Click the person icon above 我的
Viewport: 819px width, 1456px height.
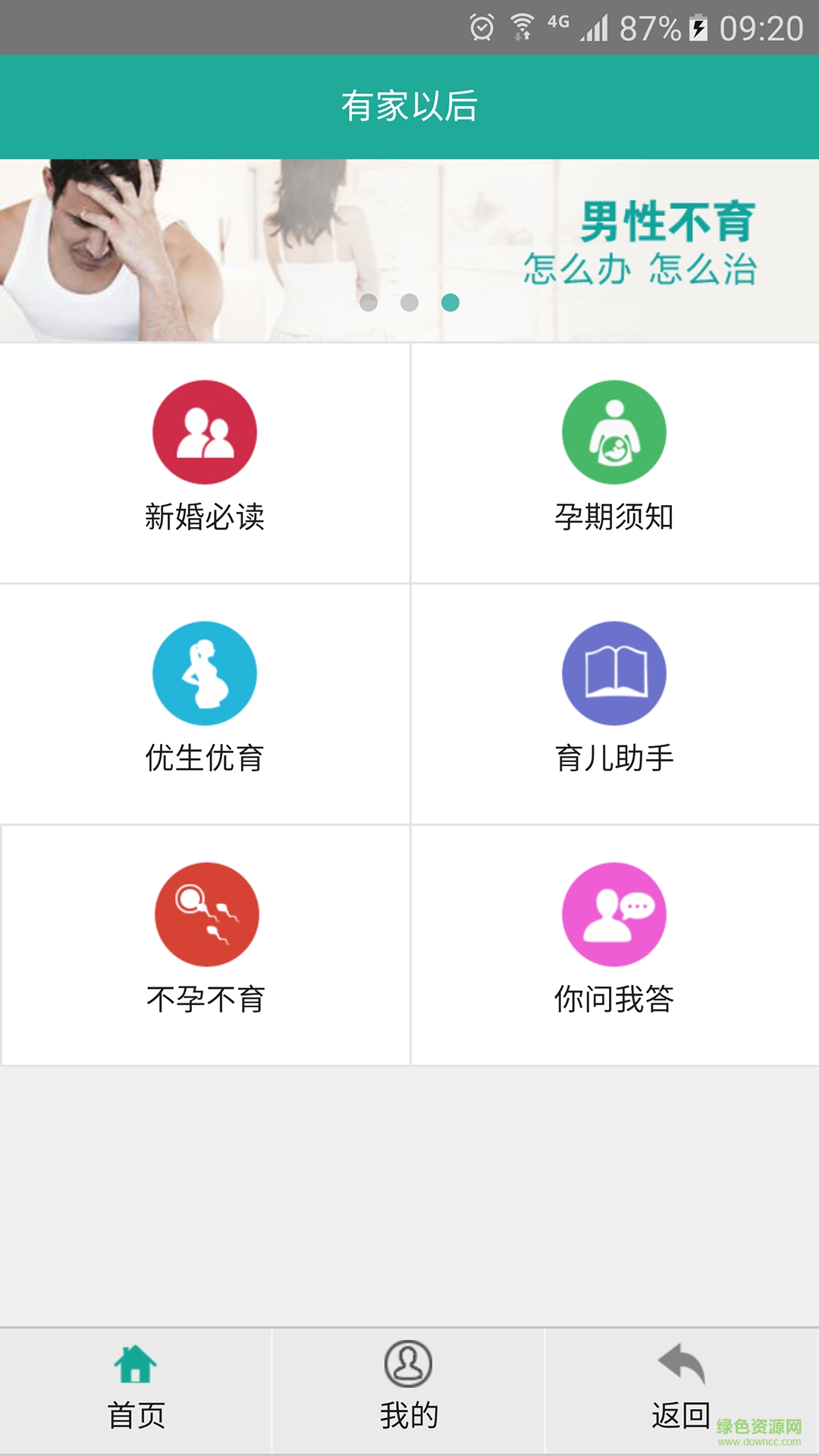pyautogui.click(x=409, y=1361)
